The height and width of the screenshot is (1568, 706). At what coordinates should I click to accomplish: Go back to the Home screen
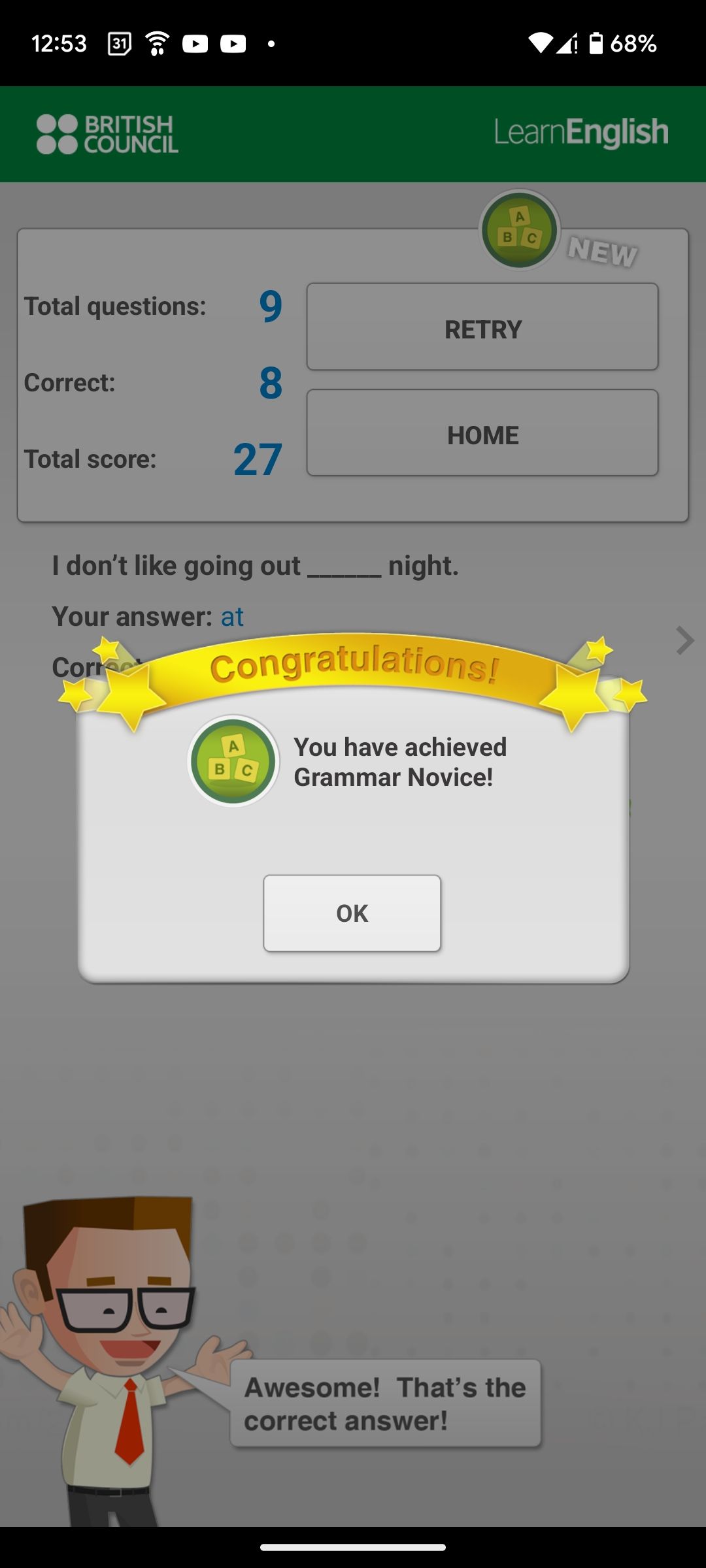click(482, 433)
